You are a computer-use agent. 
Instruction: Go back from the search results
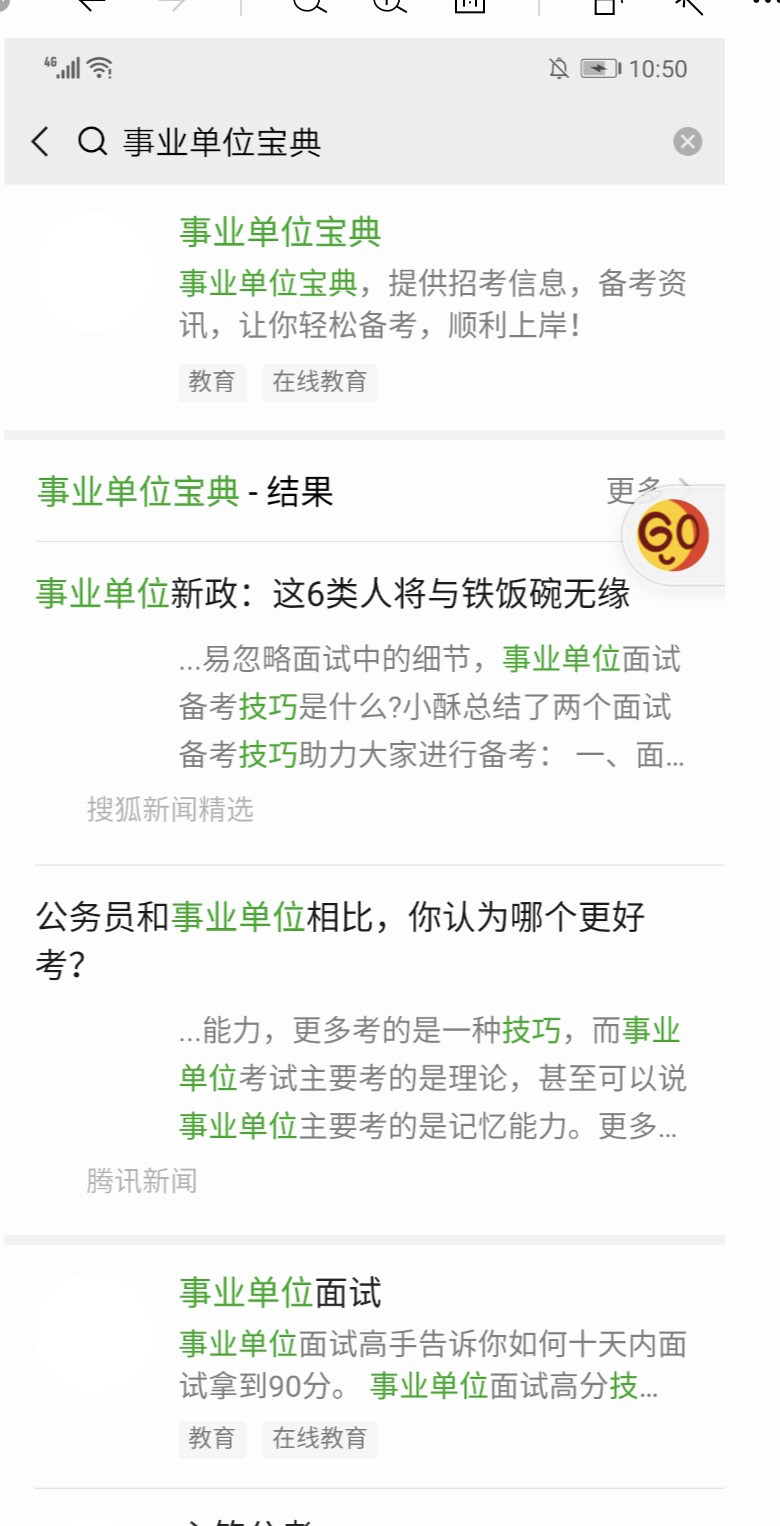click(x=40, y=142)
